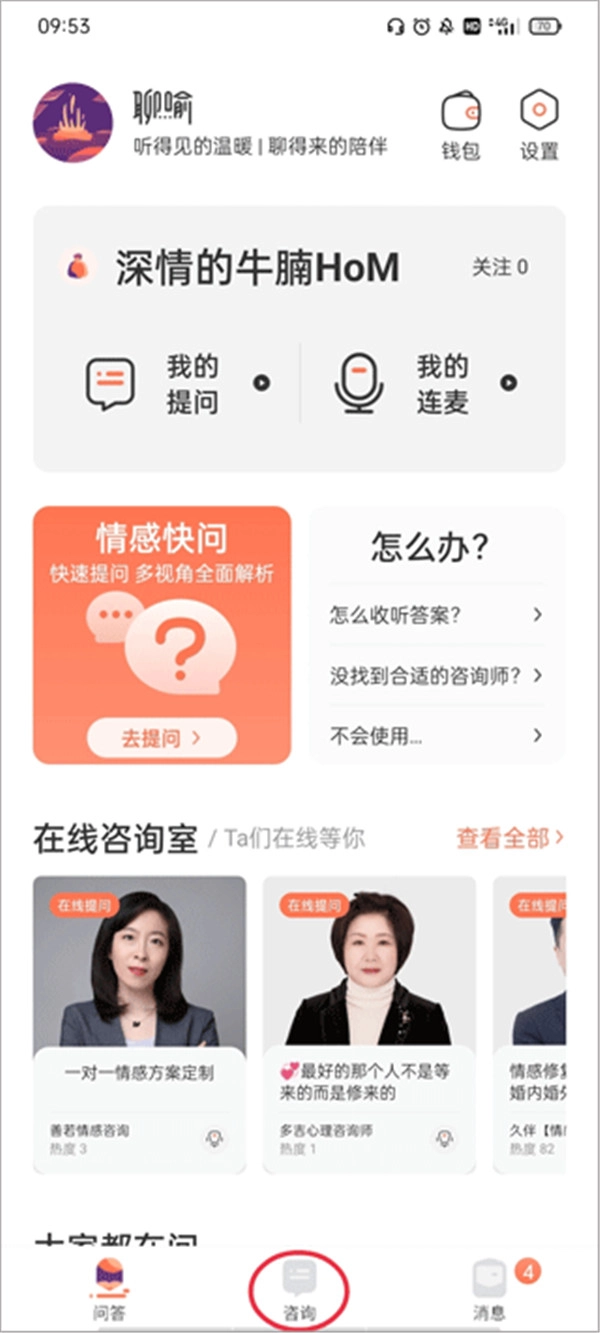
Task: Tap the 去提问 button
Action: [x=162, y=738]
